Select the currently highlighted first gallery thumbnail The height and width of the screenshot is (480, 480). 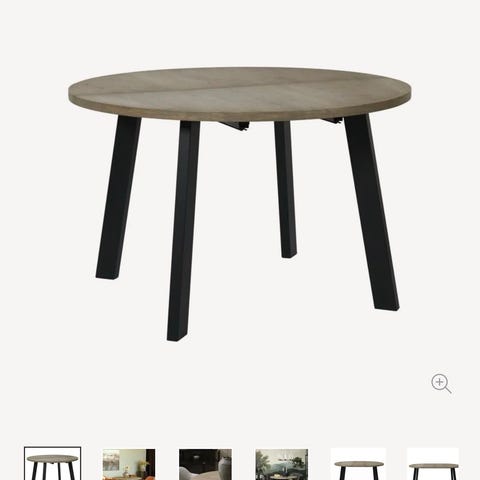[52, 464]
